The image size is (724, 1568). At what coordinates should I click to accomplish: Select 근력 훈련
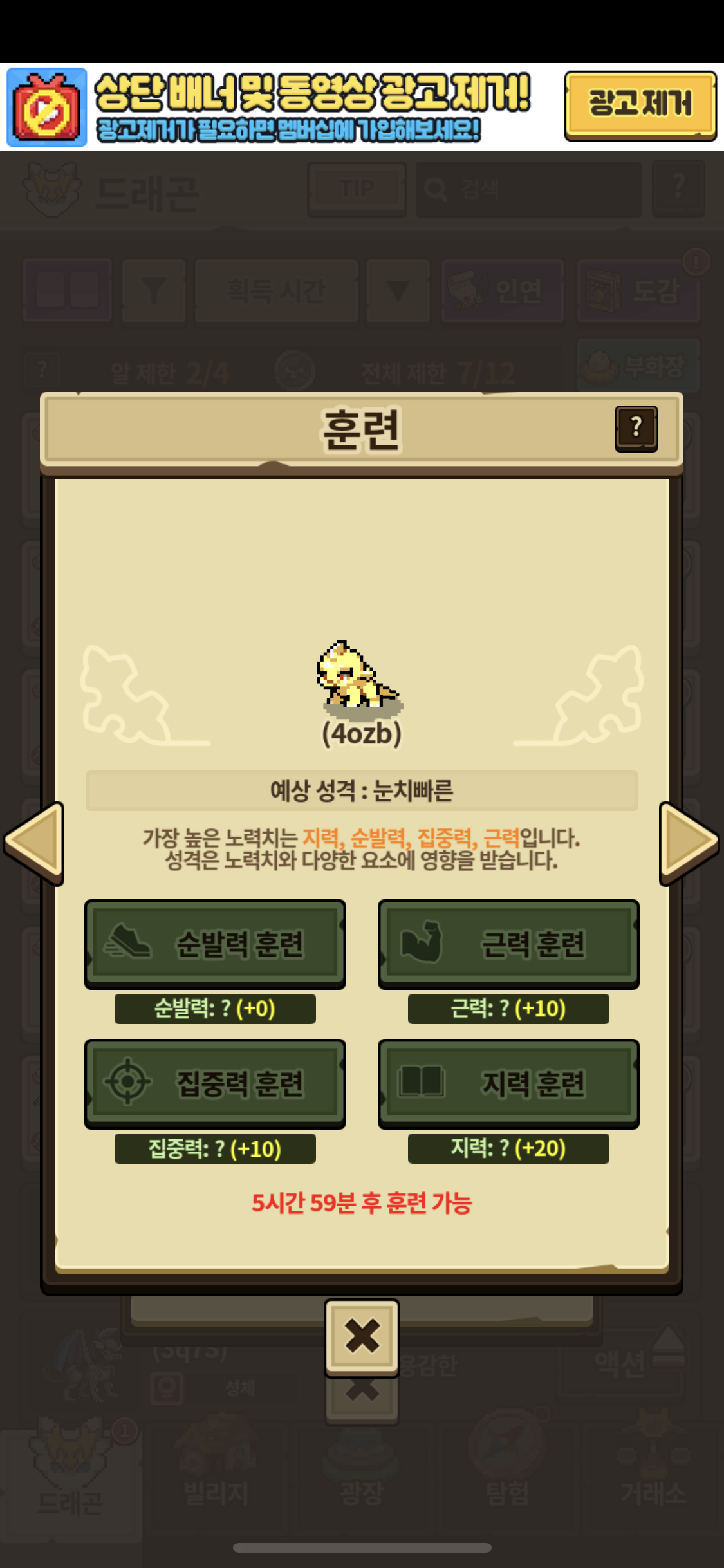(x=508, y=943)
